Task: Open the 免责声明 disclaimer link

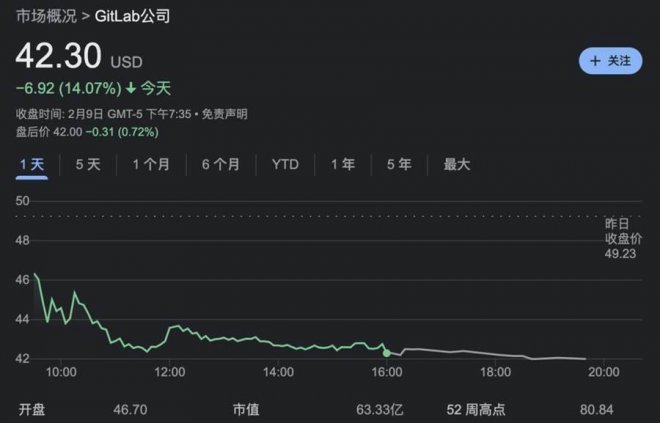Action: coord(225,114)
